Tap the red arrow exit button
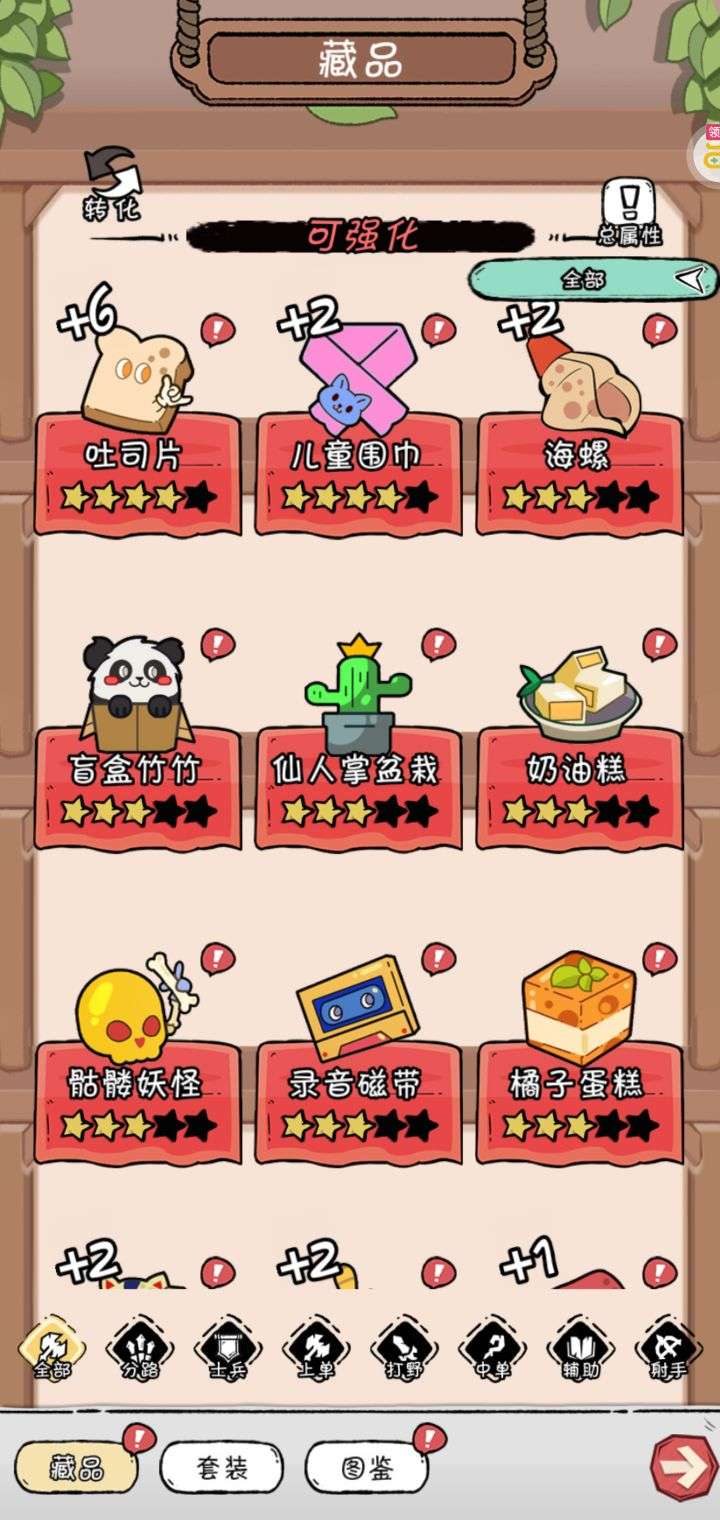Viewport: 720px width, 1520px height. pyautogui.click(x=683, y=1467)
